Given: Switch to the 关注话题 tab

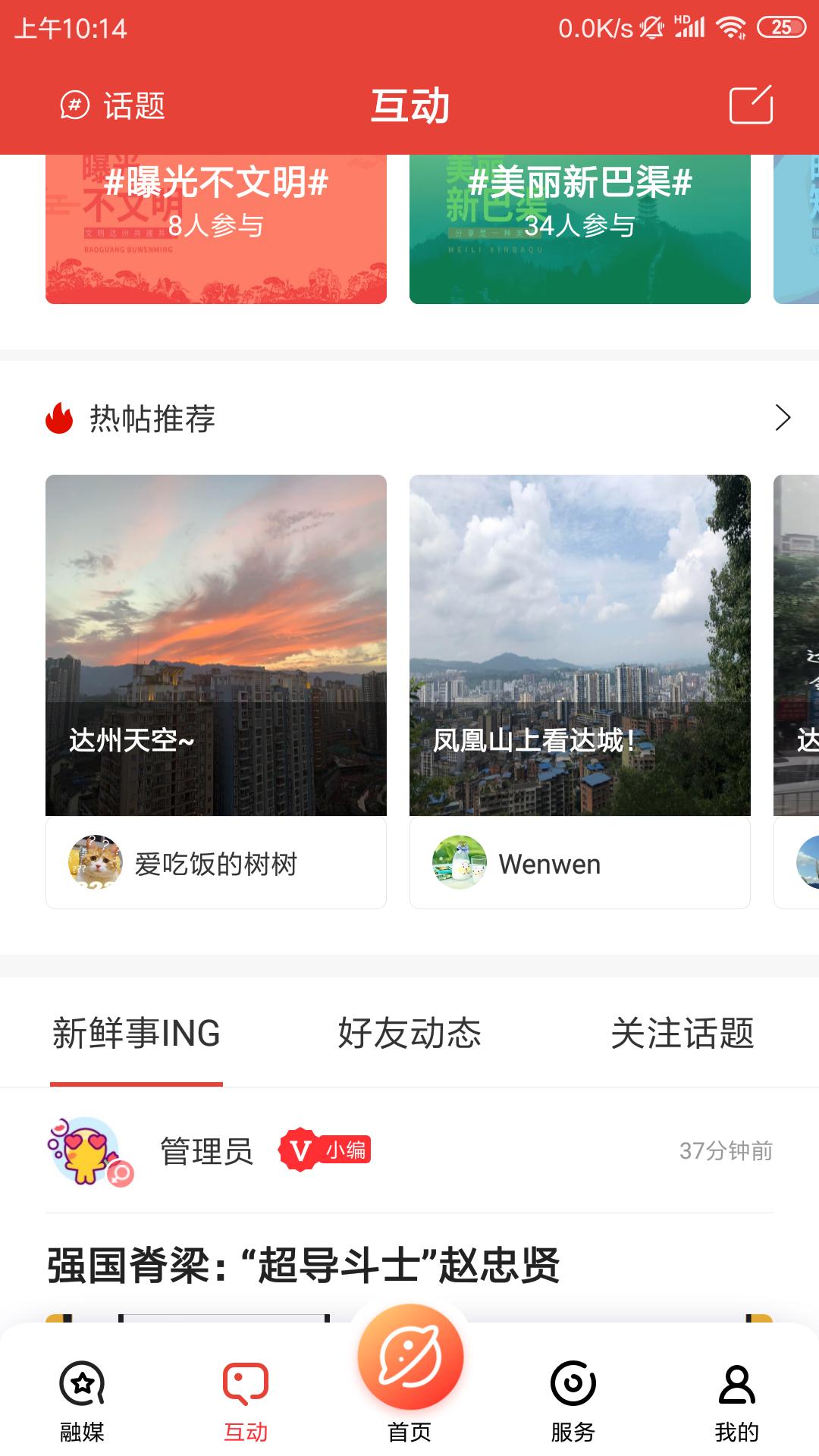Looking at the screenshot, I should click(682, 1034).
